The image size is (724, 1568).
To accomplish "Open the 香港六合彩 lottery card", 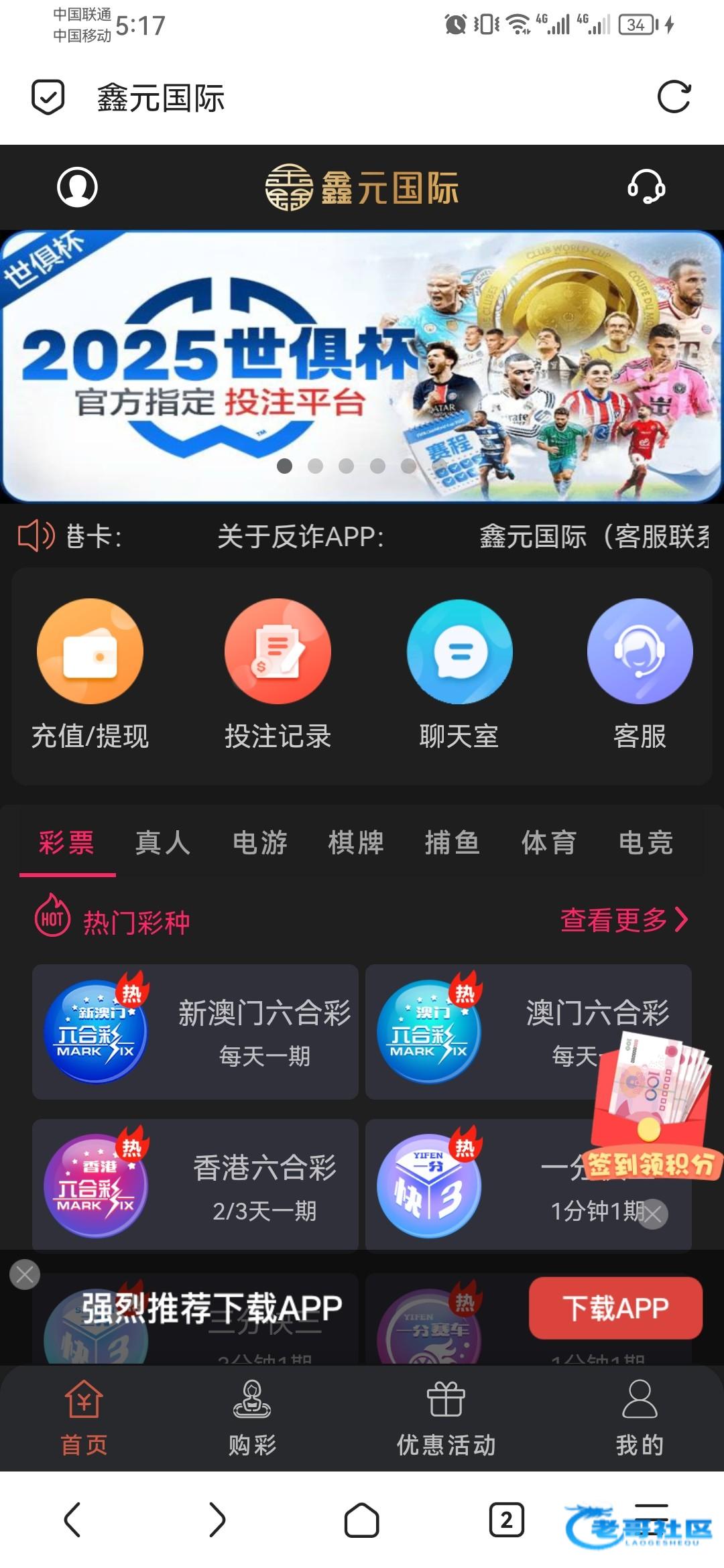I will (195, 1185).
